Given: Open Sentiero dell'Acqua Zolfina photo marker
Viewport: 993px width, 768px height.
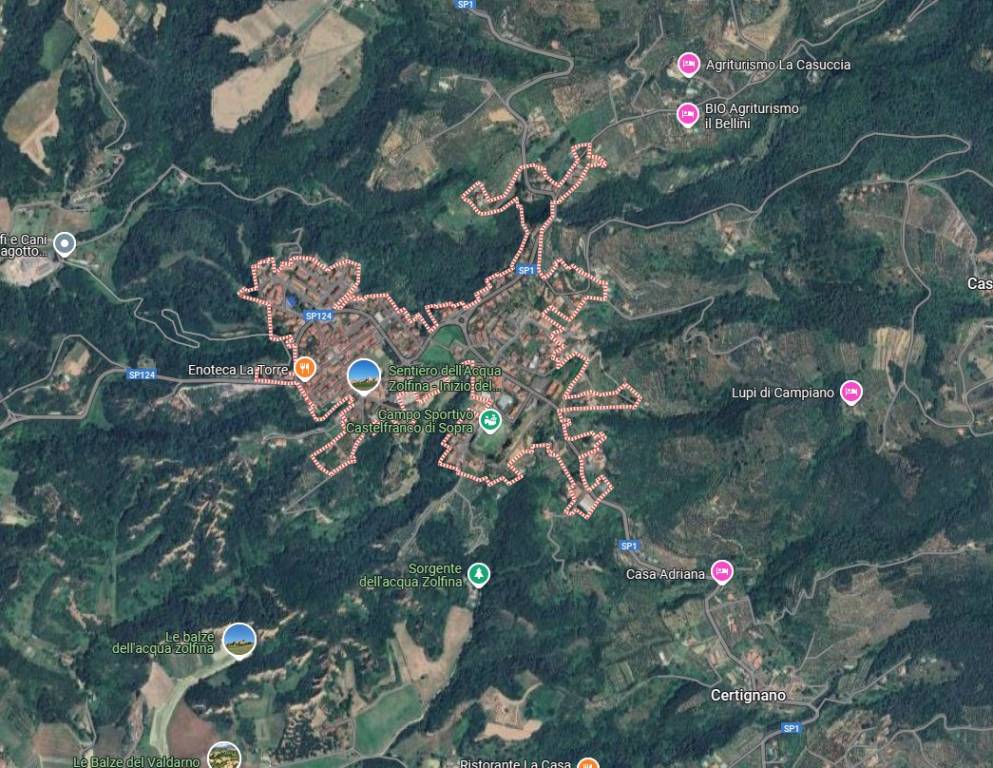Looking at the screenshot, I should (363, 376).
